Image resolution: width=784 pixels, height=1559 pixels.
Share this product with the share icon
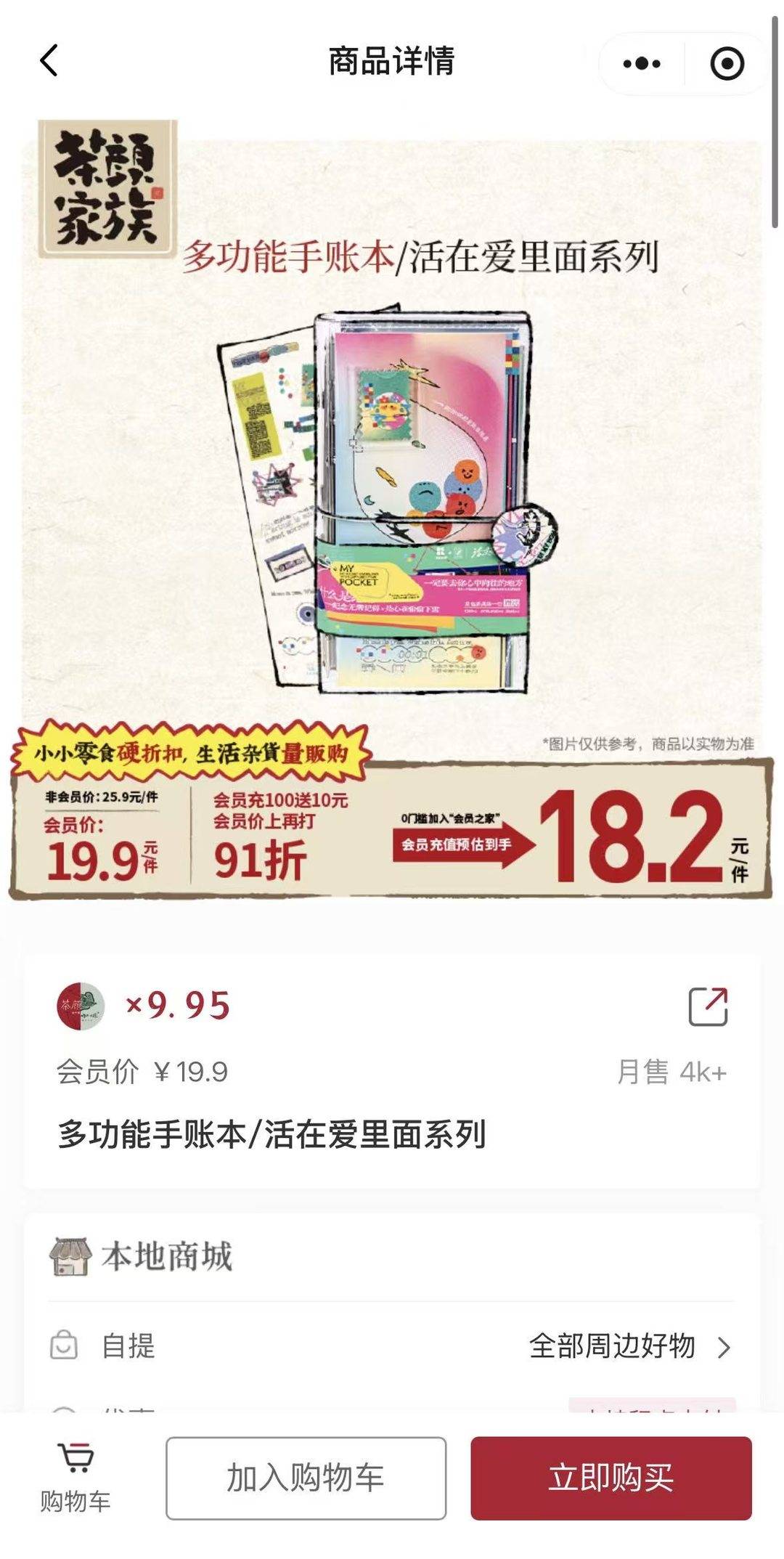[708, 1007]
